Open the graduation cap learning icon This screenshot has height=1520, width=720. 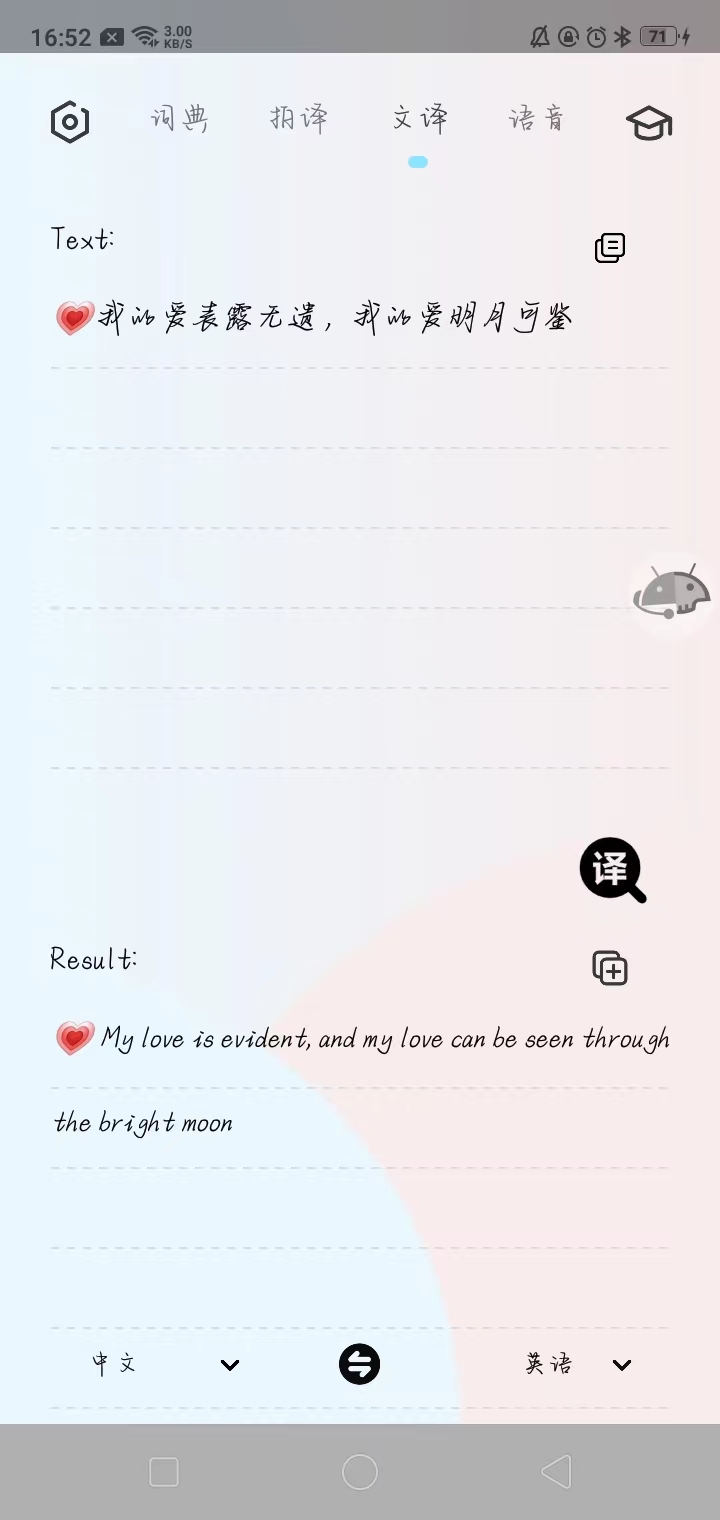tap(649, 123)
